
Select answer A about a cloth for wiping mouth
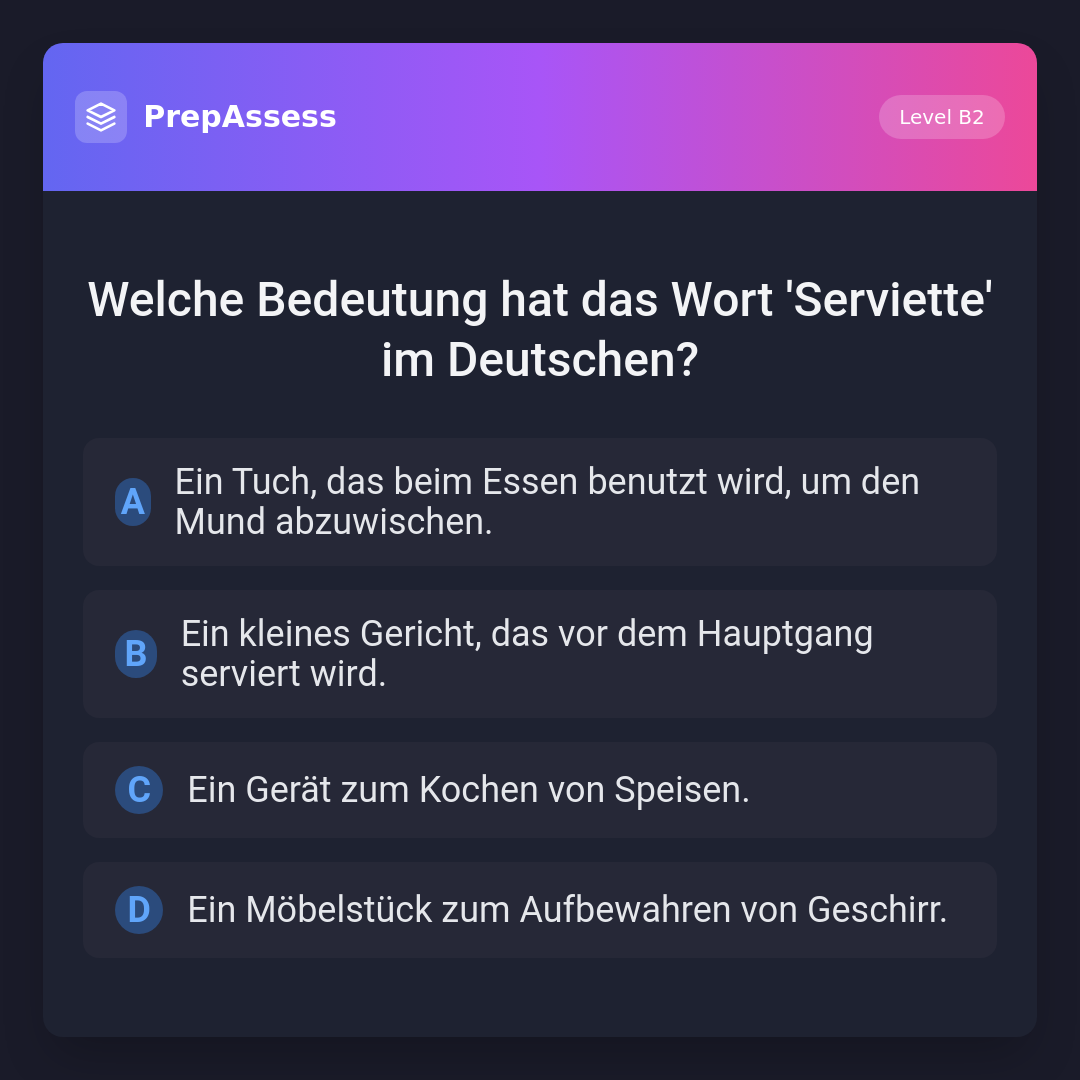540,502
